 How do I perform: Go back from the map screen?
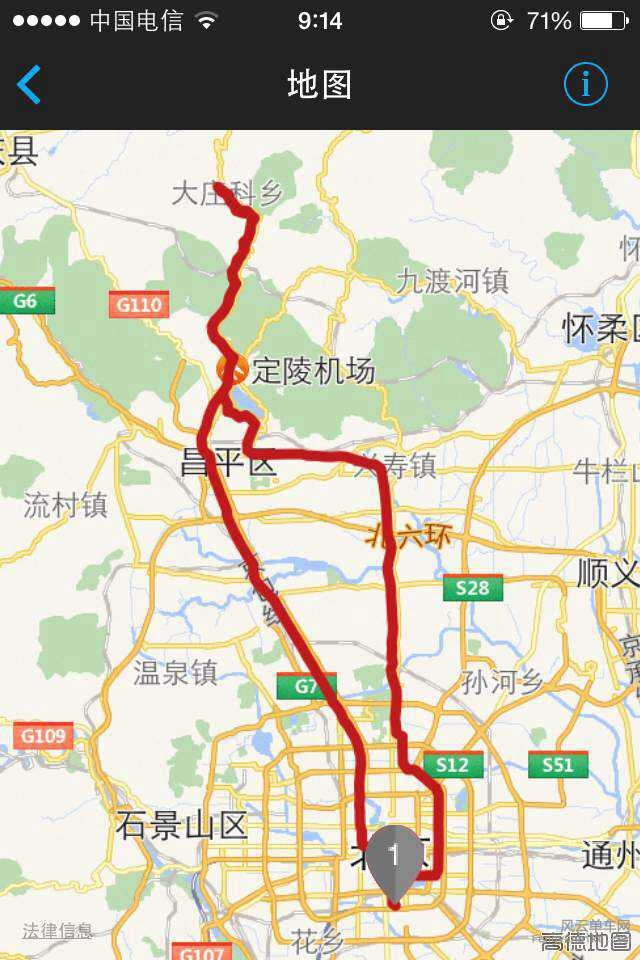(30, 85)
